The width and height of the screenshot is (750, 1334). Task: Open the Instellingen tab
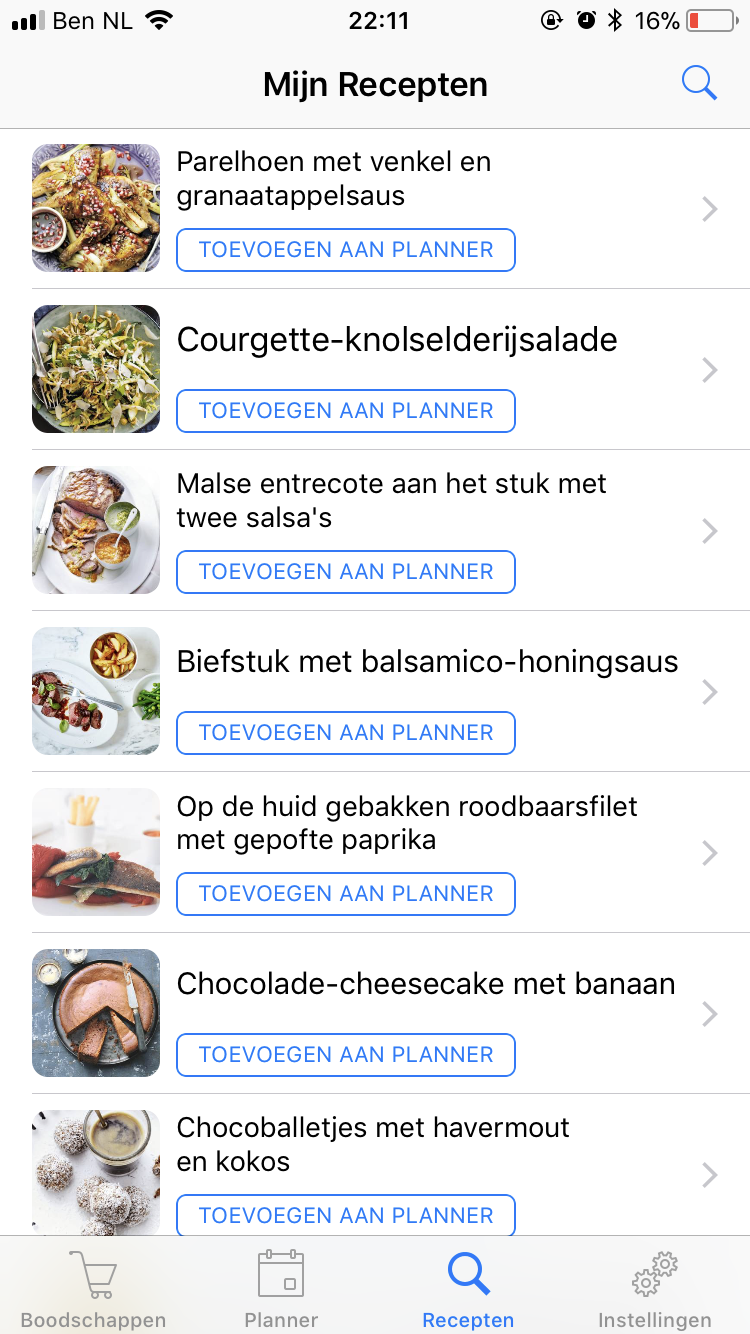(x=655, y=1290)
